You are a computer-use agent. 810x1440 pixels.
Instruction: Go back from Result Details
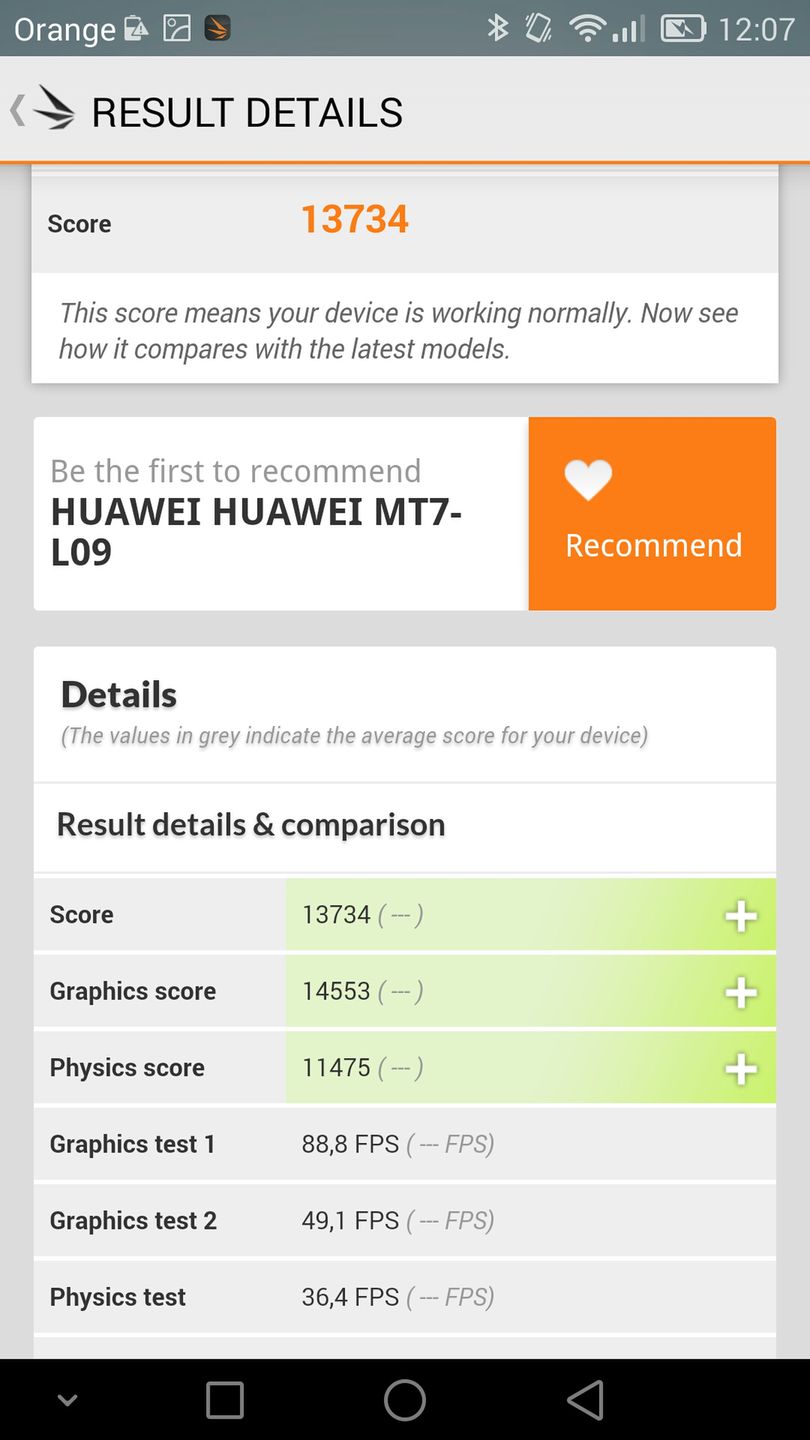[42, 110]
